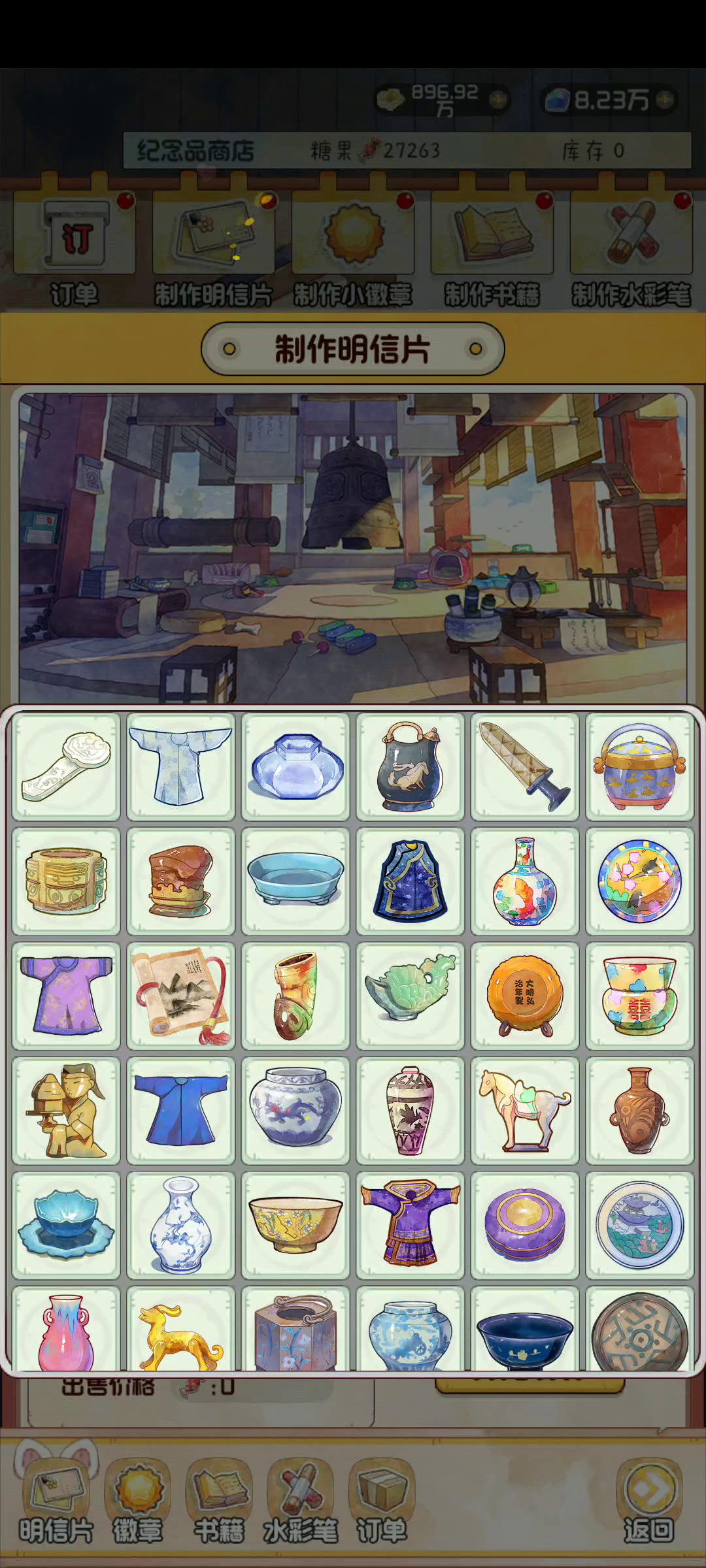Image resolution: width=706 pixels, height=1568 pixels.
Task: Select the Tang tricolor horse figurine tile
Action: coord(525,1110)
